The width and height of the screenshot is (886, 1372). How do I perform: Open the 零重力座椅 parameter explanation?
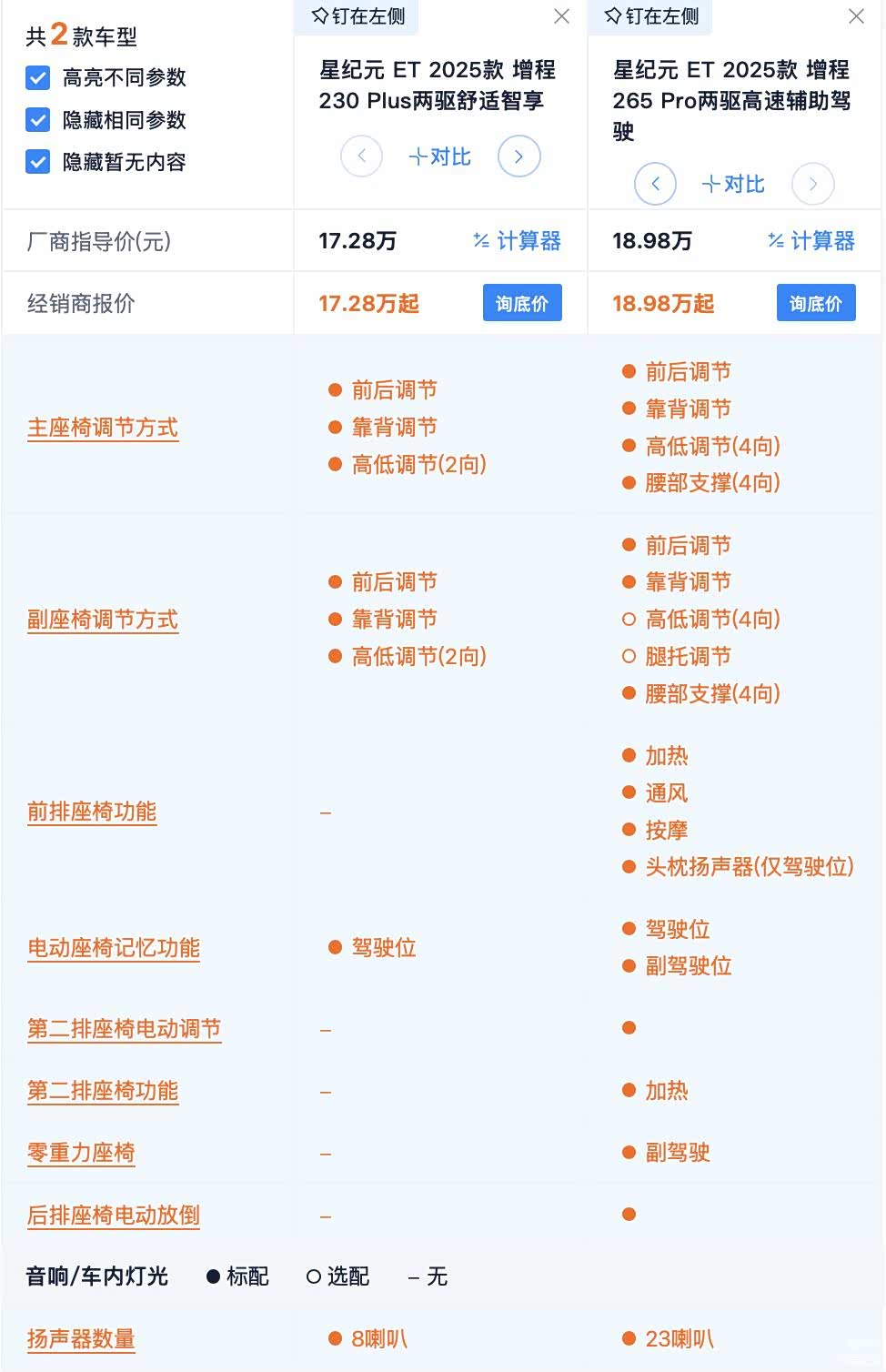point(81,1153)
